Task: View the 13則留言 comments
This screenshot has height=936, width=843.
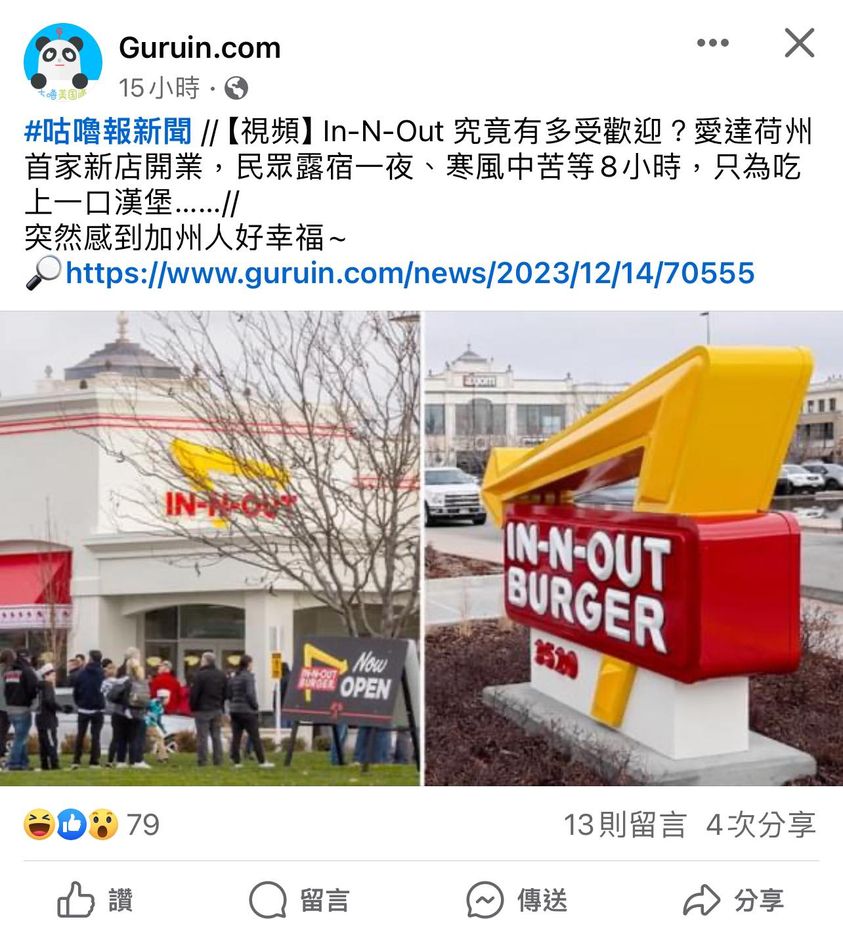Action: pyautogui.click(x=625, y=825)
